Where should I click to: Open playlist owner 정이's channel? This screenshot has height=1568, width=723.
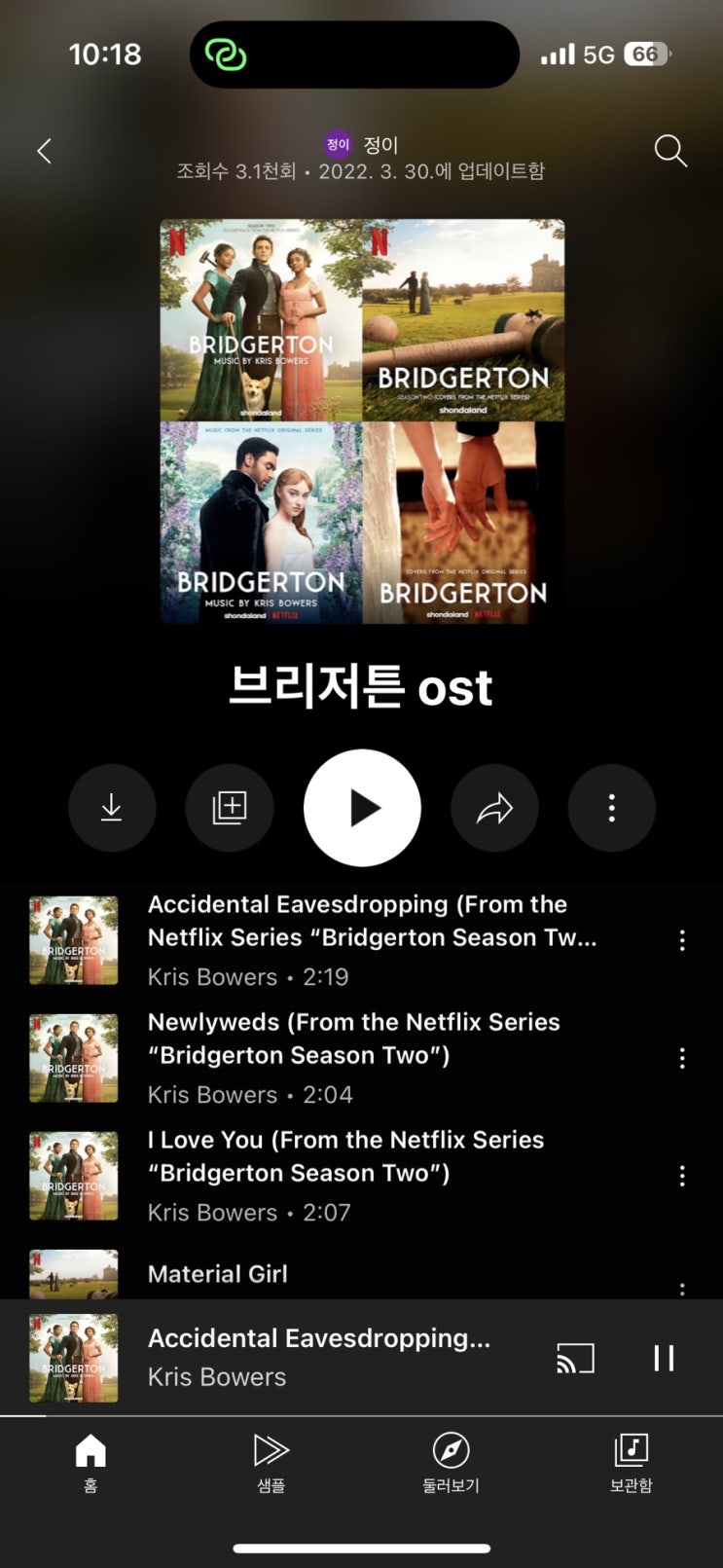[x=362, y=145]
